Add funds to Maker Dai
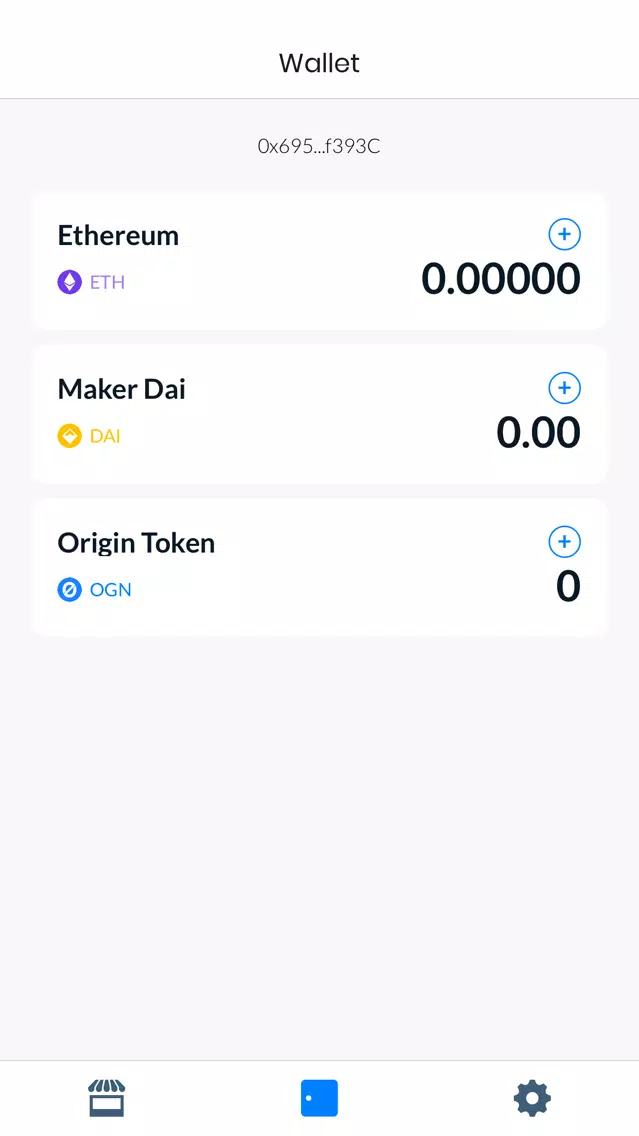Image resolution: width=639 pixels, height=1136 pixels. tap(564, 388)
